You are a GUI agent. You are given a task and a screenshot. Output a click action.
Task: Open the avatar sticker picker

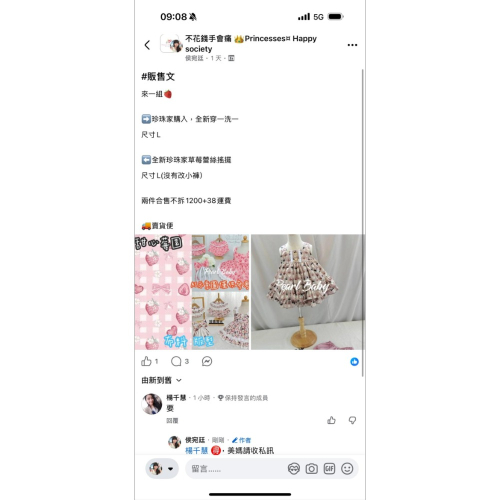coord(294,469)
